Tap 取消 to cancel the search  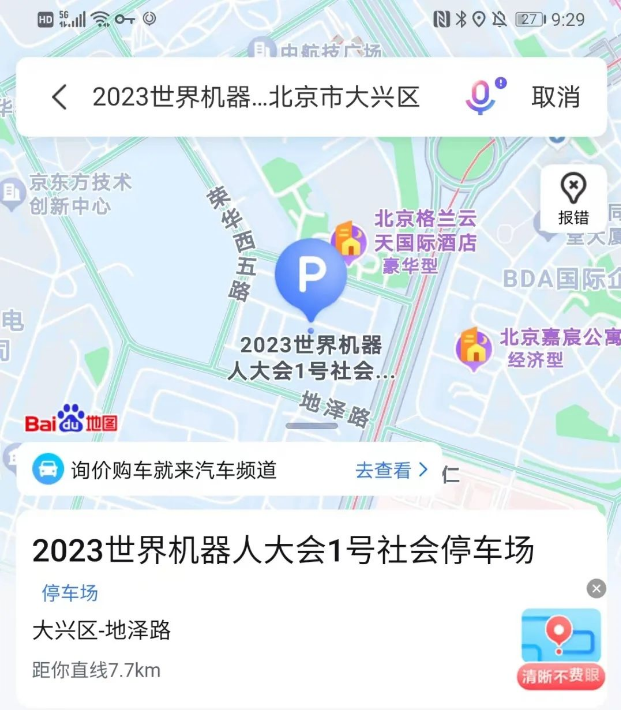point(555,97)
